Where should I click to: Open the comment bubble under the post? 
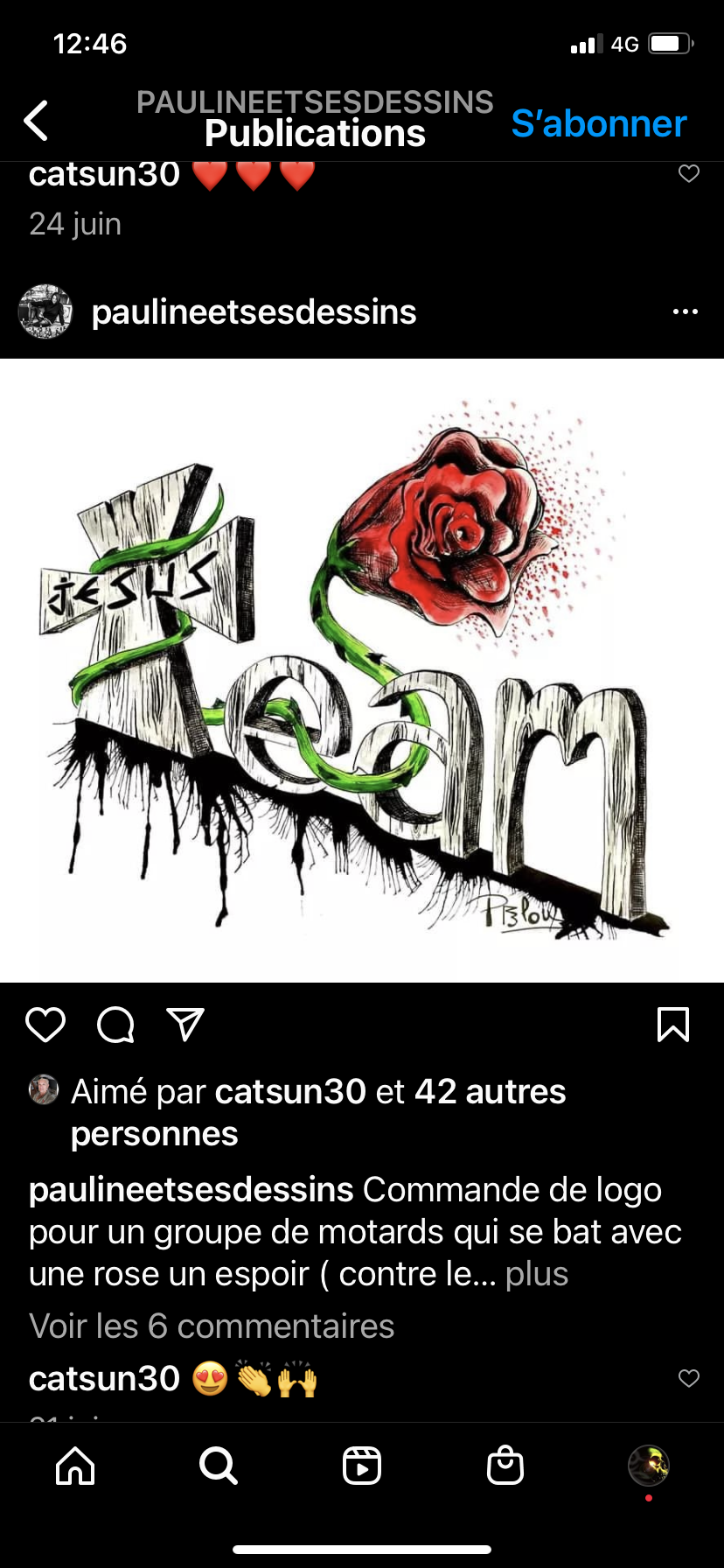click(115, 1025)
